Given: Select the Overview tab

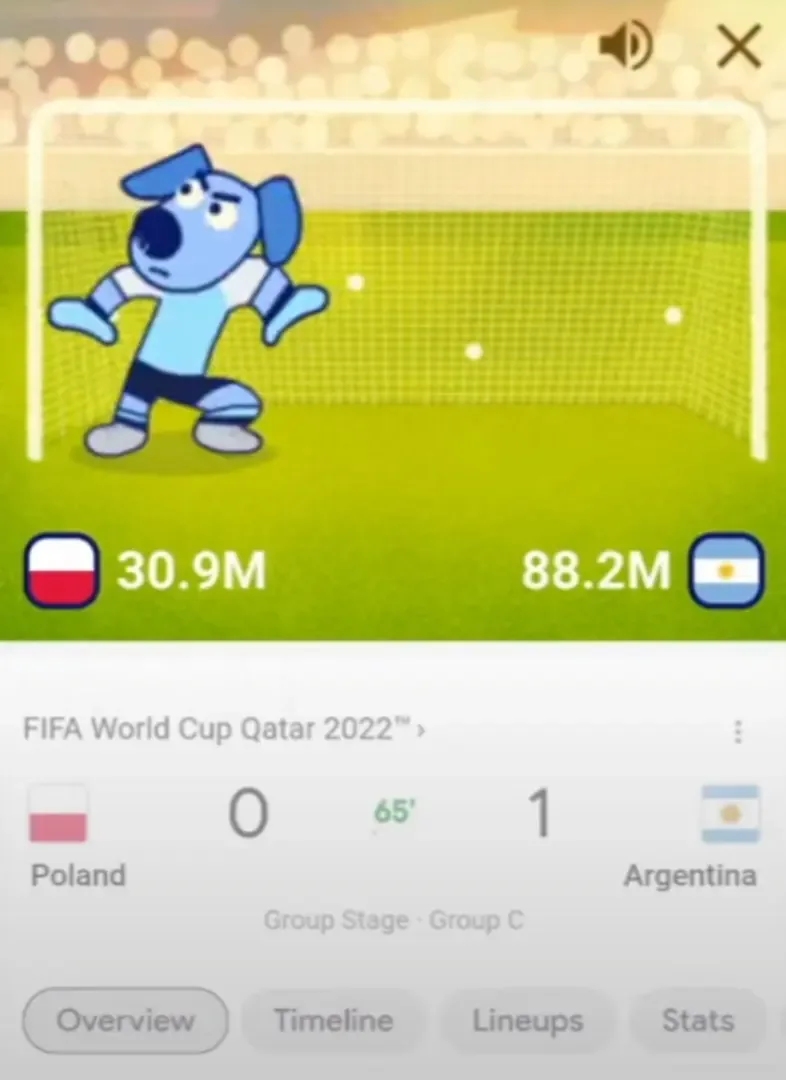Looking at the screenshot, I should coord(126,1021).
